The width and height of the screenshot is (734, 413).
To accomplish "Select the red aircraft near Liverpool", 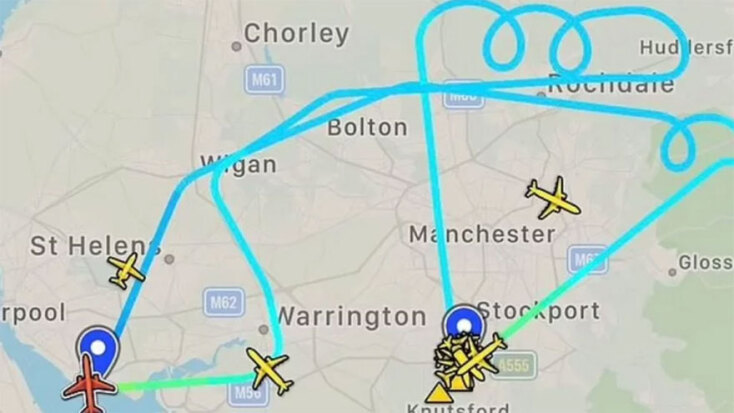I will coord(90,387).
